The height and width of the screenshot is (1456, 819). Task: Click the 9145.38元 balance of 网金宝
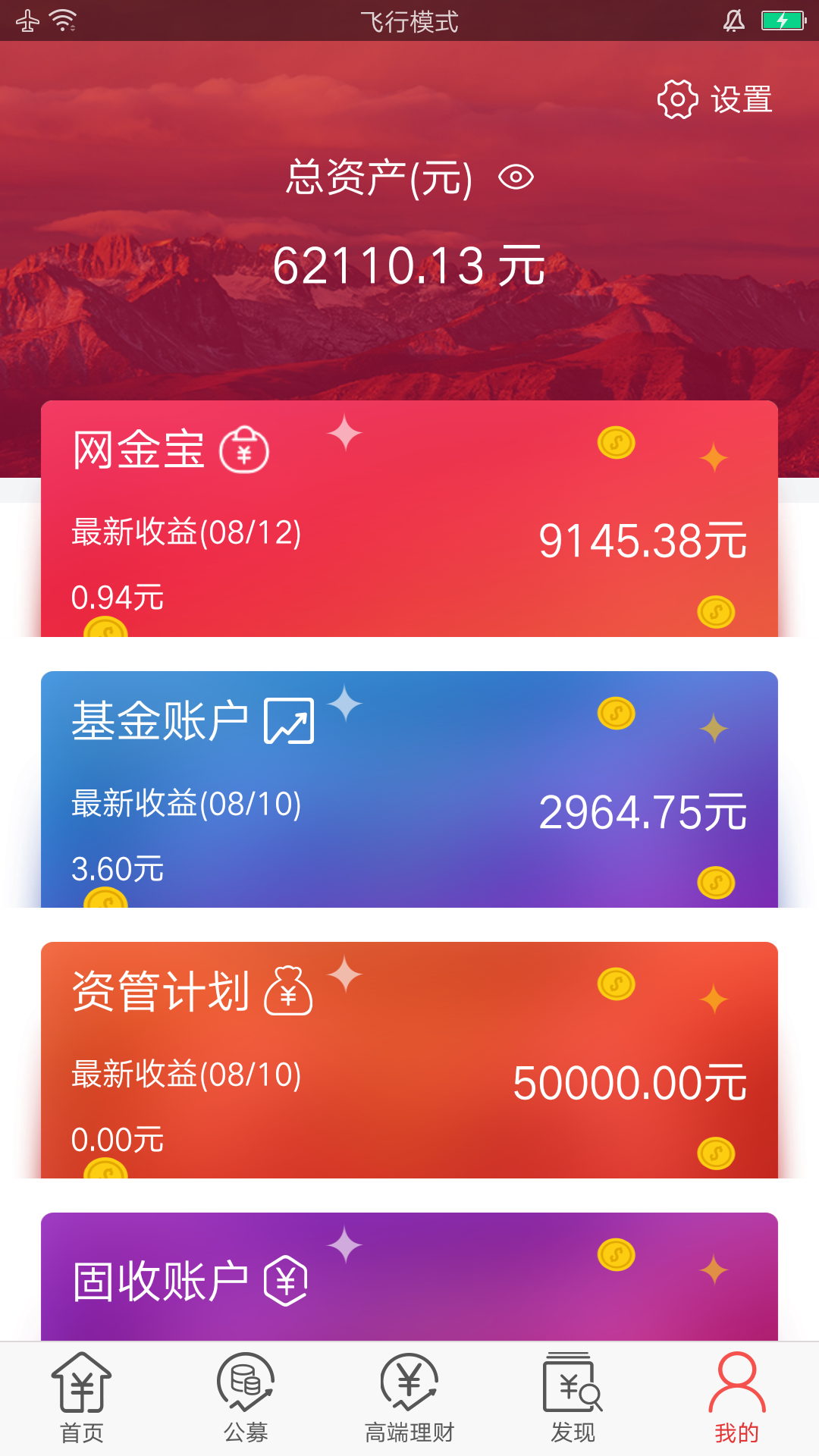coord(643,540)
